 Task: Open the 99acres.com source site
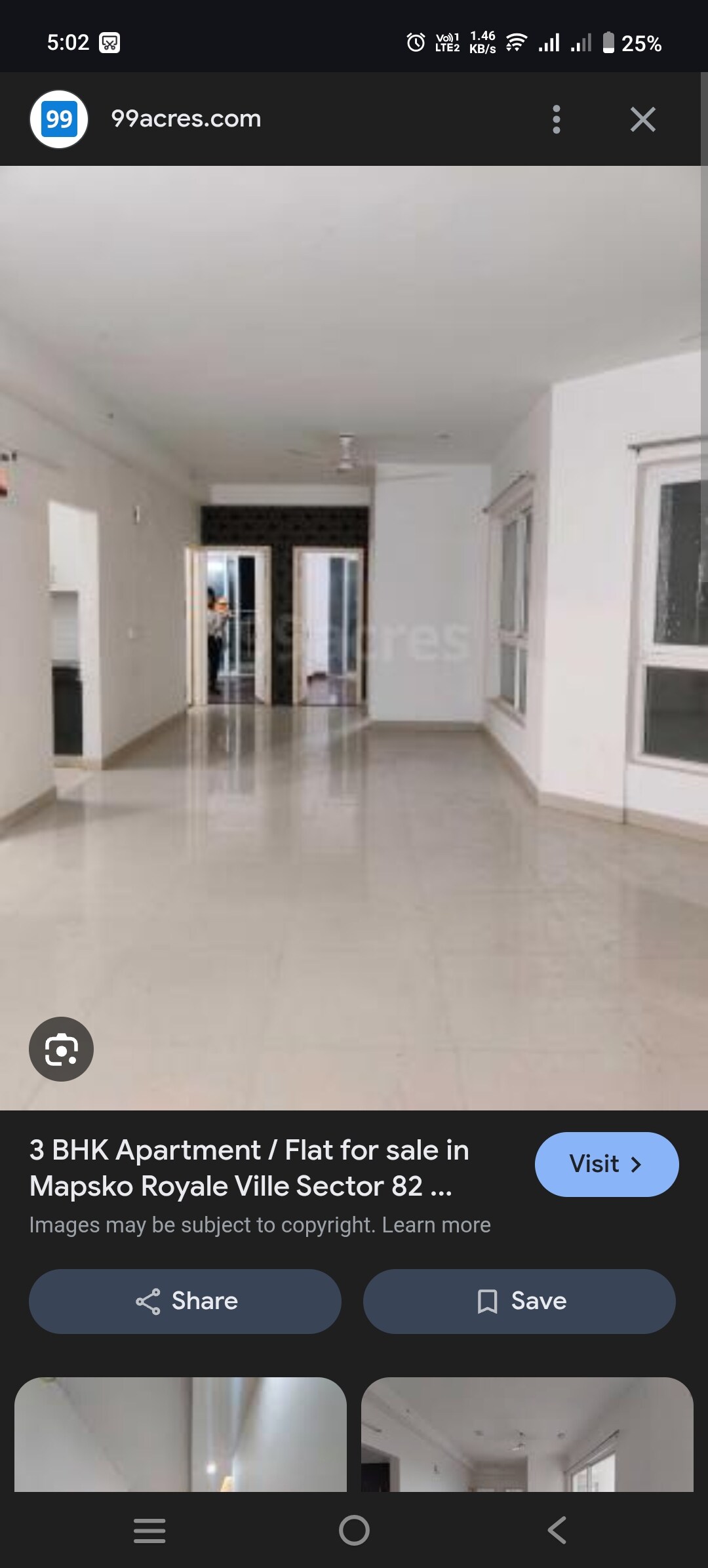[x=186, y=119]
